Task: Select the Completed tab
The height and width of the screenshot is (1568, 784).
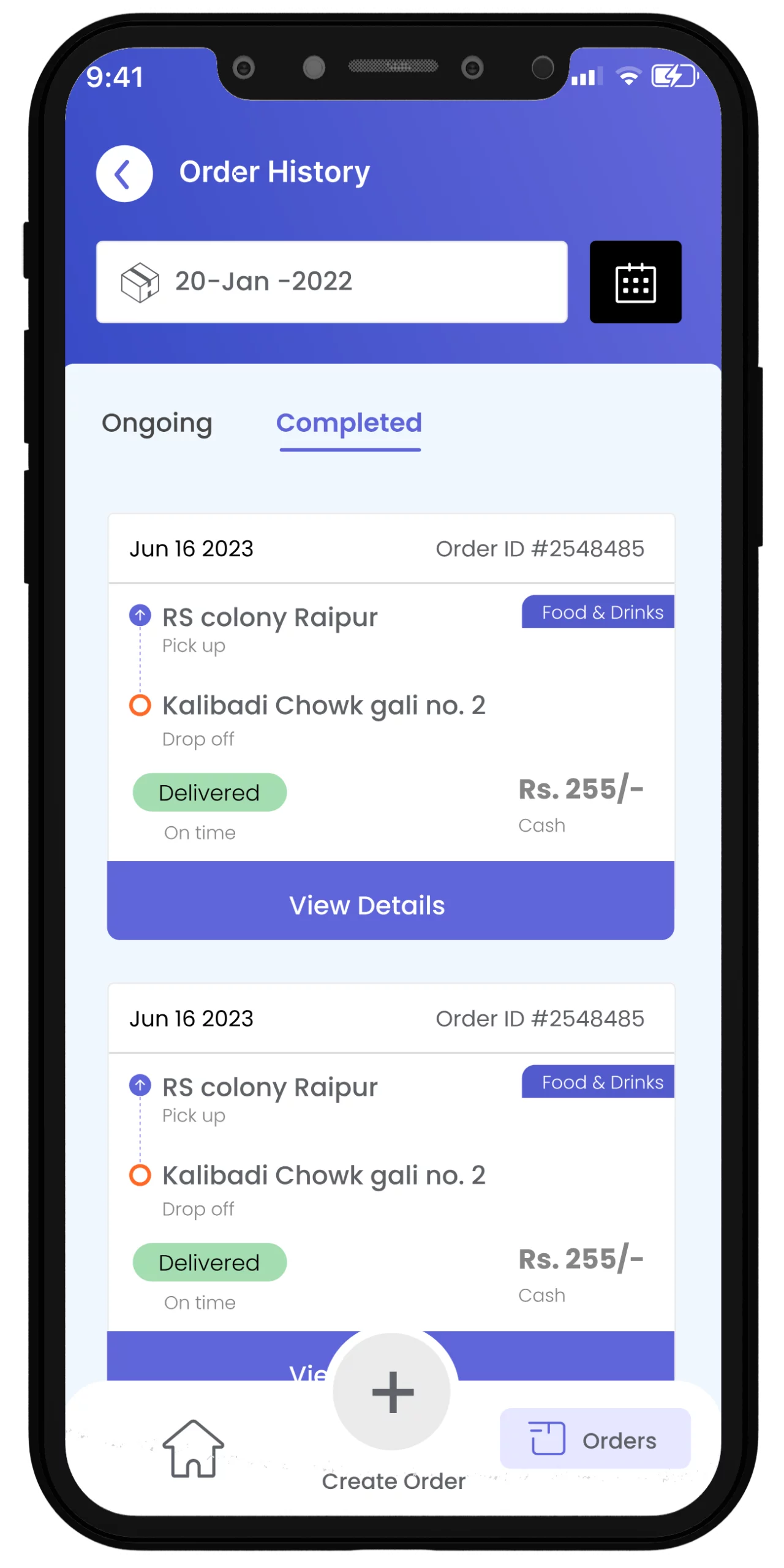Action: 349,423
